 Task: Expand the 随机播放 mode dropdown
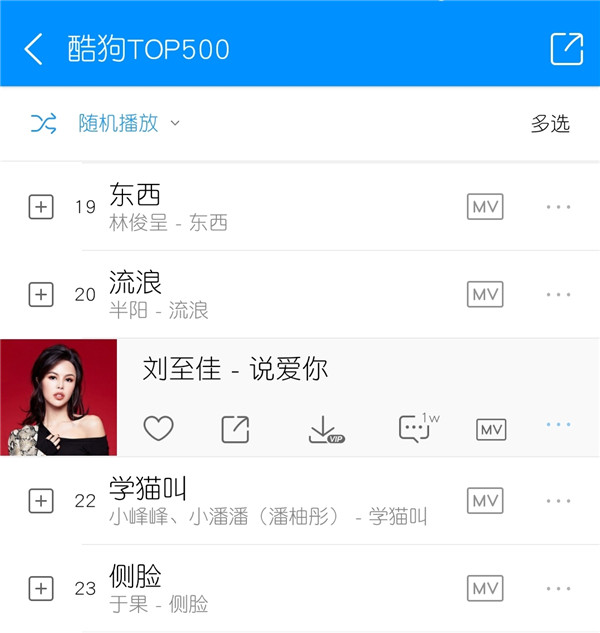click(x=175, y=123)
